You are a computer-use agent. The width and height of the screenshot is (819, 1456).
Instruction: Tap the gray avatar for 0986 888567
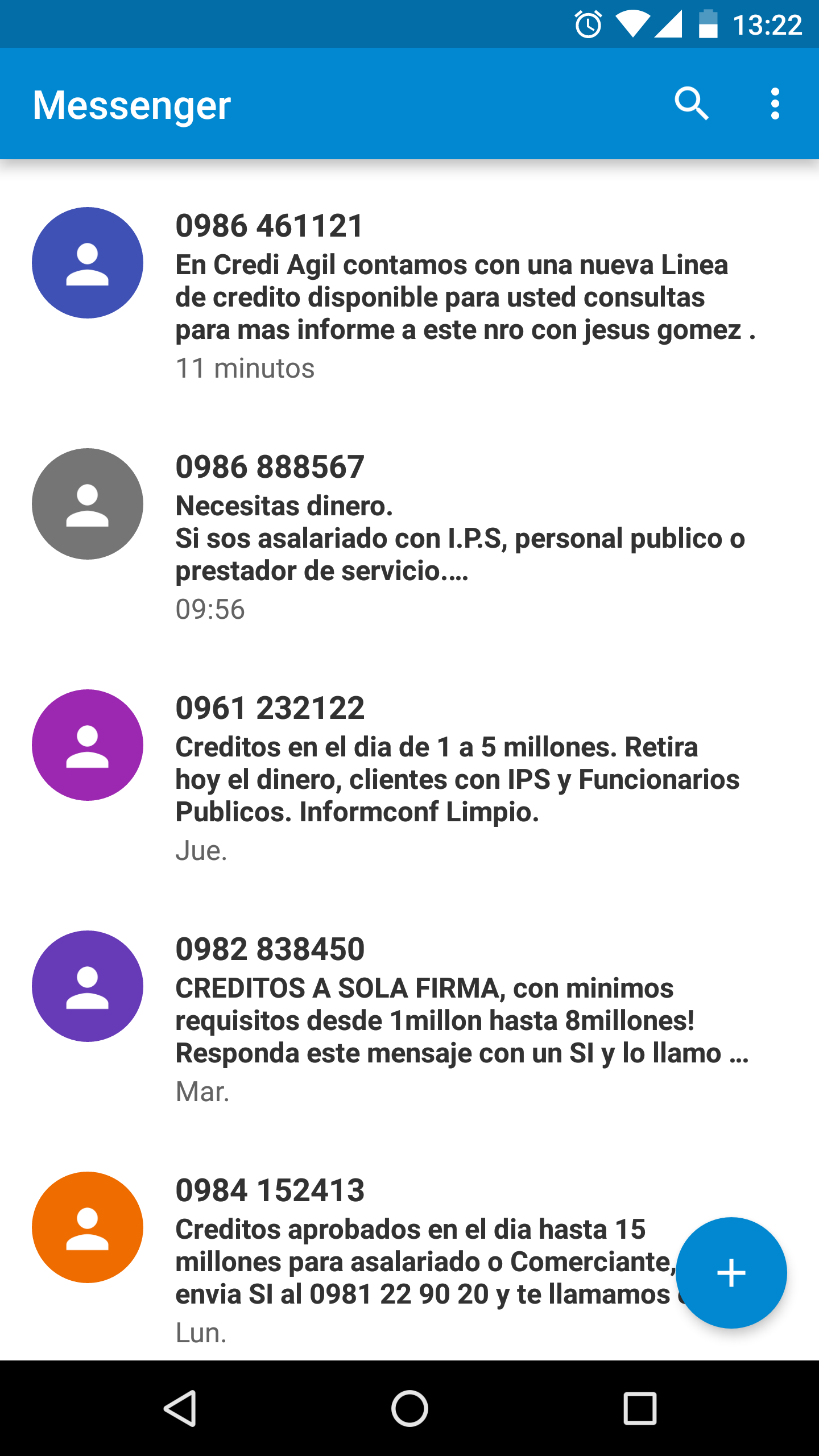pyautogui.click(x=88, y=504)
